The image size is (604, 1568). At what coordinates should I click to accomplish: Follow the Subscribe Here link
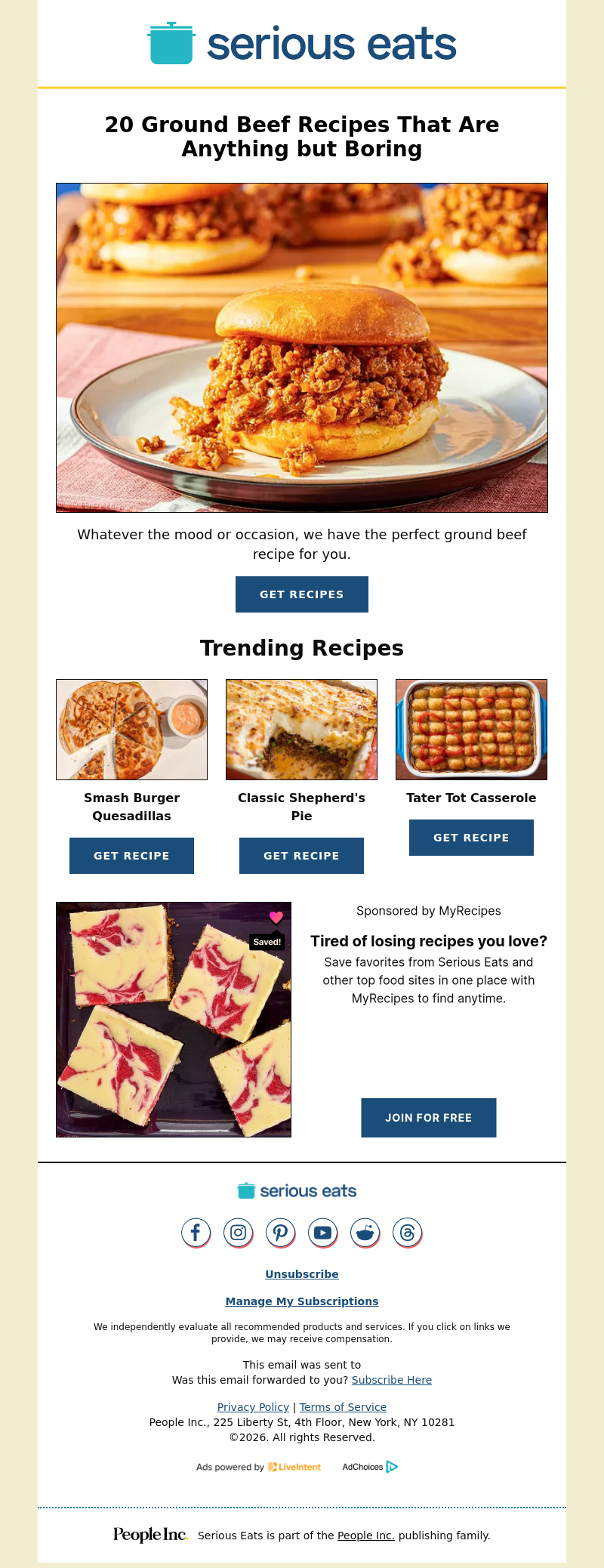pos(391,1380)
